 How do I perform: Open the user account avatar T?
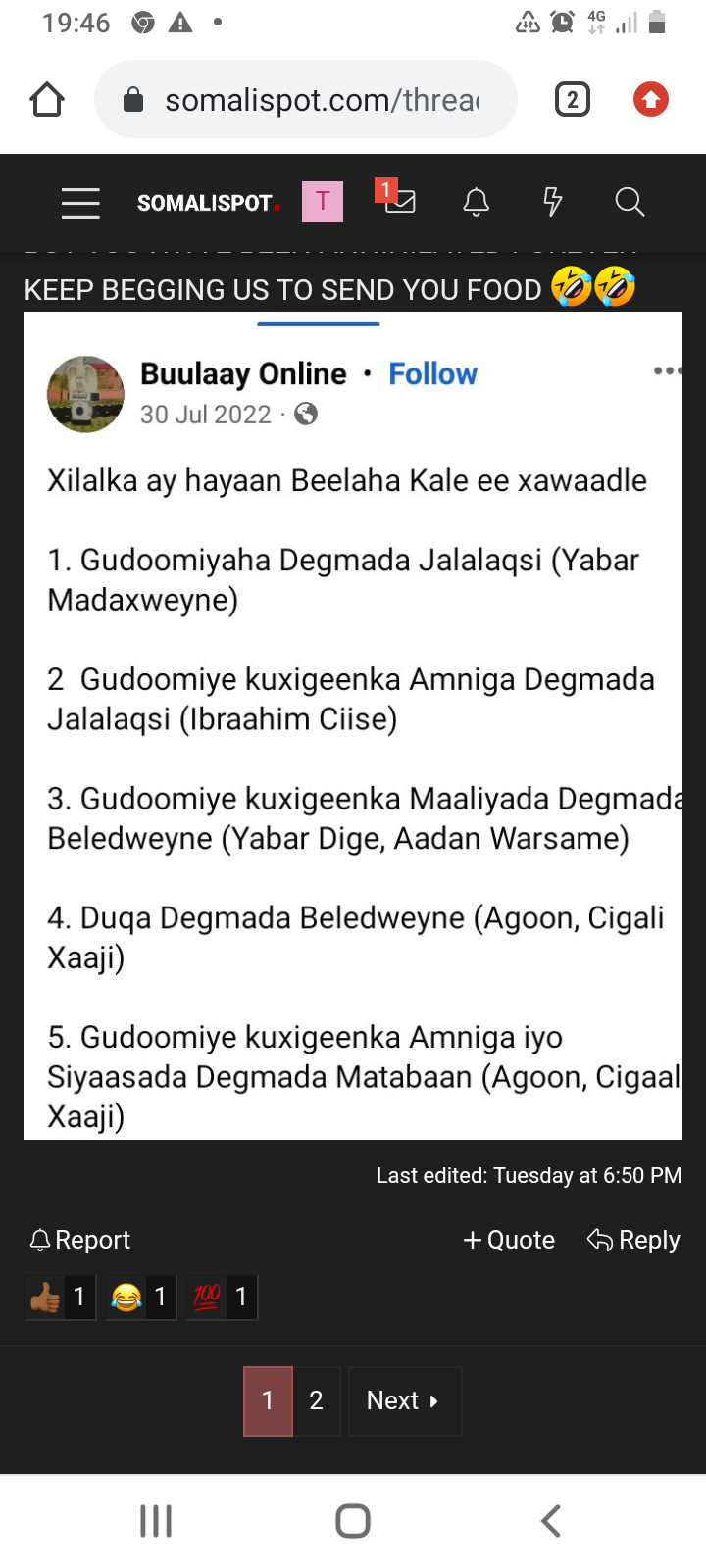point(322,202)
